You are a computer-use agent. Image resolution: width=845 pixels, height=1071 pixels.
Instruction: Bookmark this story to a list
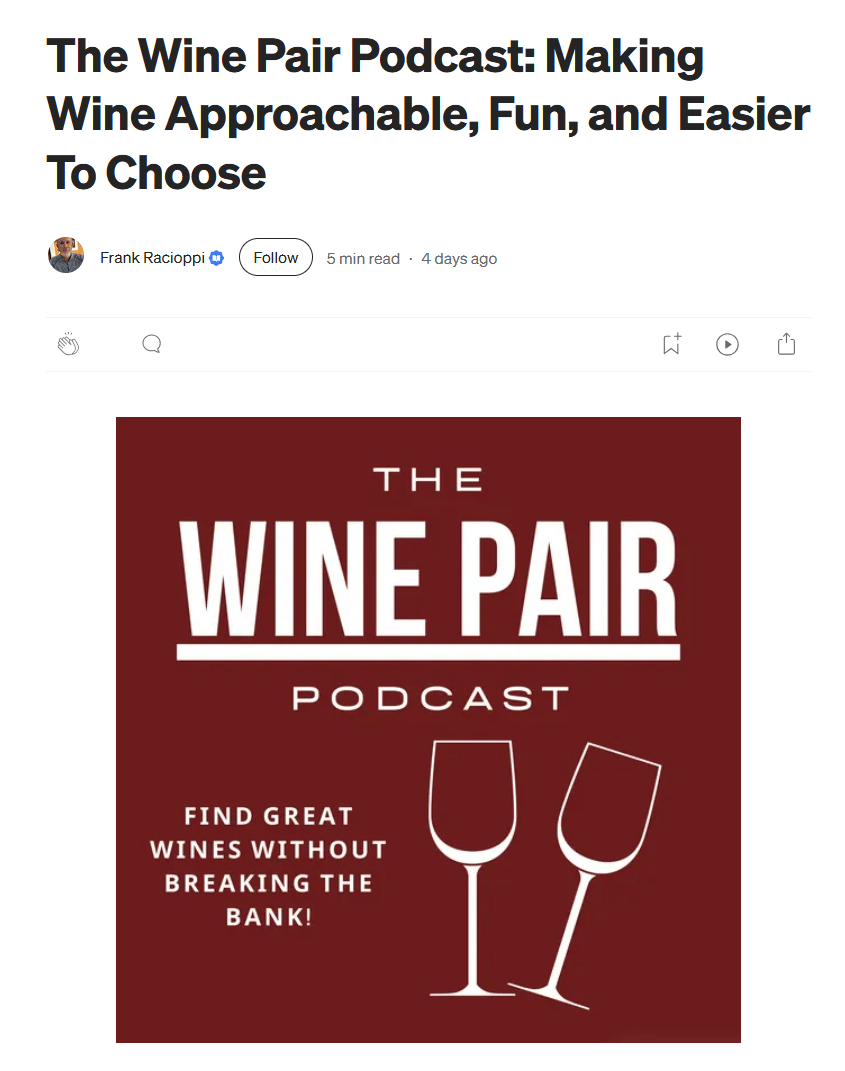[672, 344]
